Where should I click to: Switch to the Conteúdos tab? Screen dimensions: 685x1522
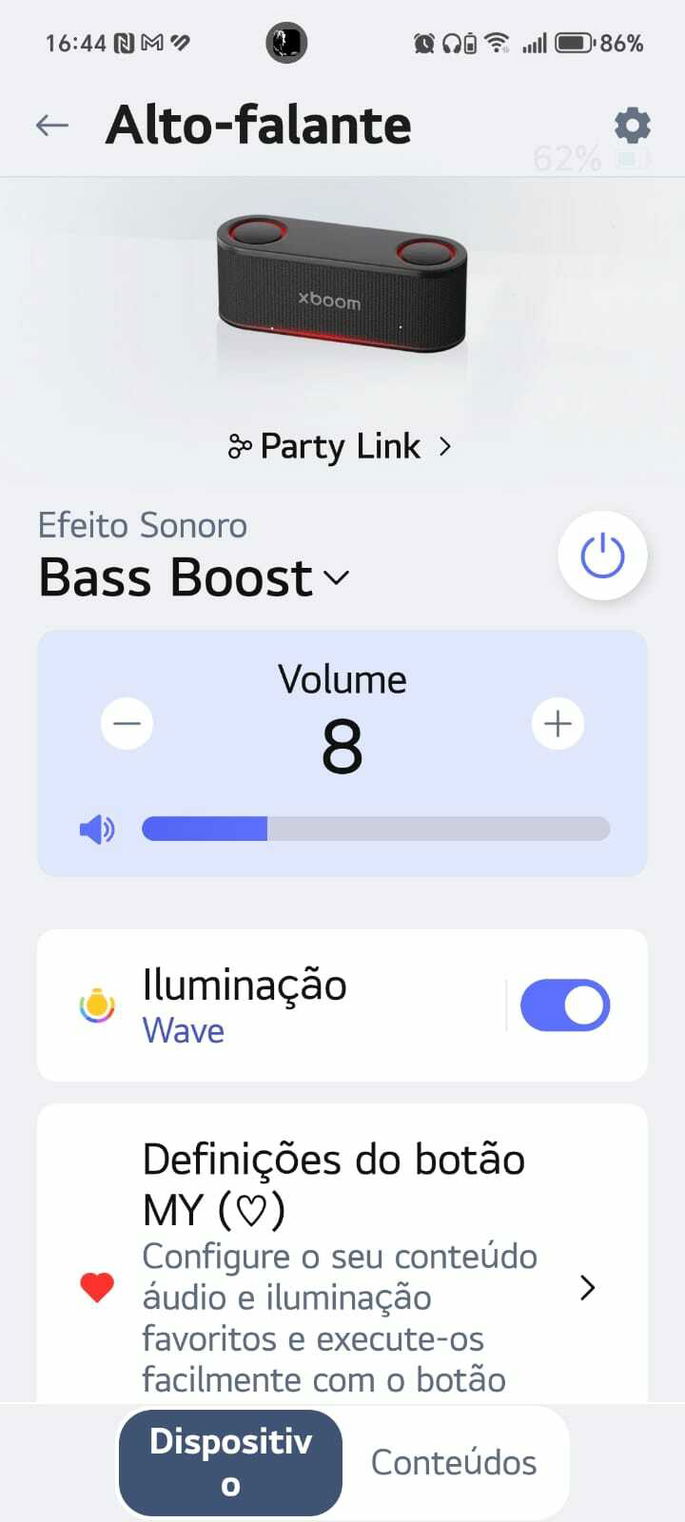454,1462
